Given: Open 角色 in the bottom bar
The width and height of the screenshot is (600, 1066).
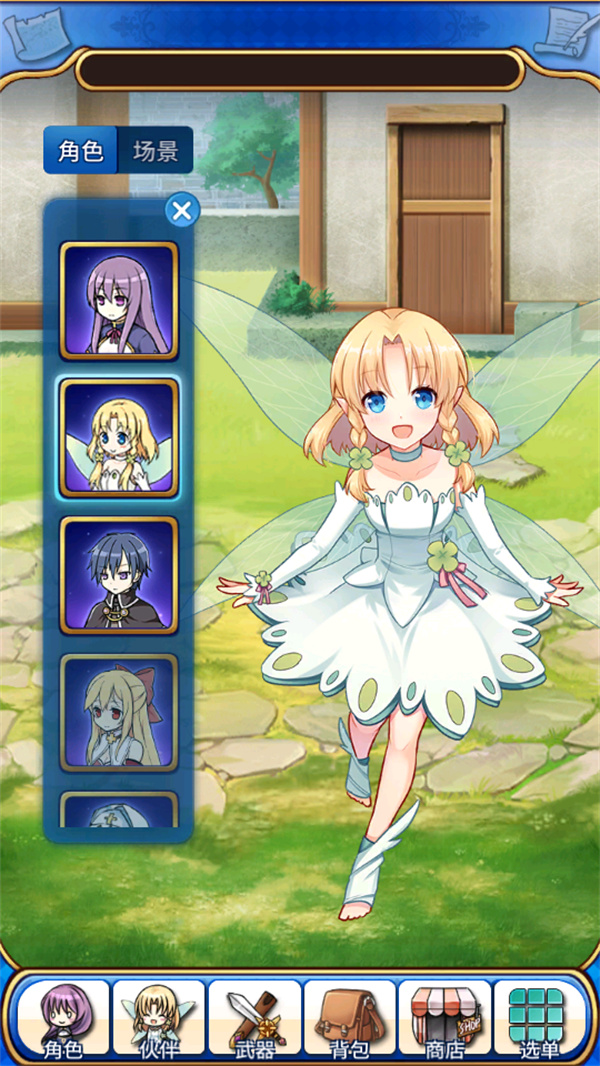Looking at the screenshot, I should (62, 1019).
